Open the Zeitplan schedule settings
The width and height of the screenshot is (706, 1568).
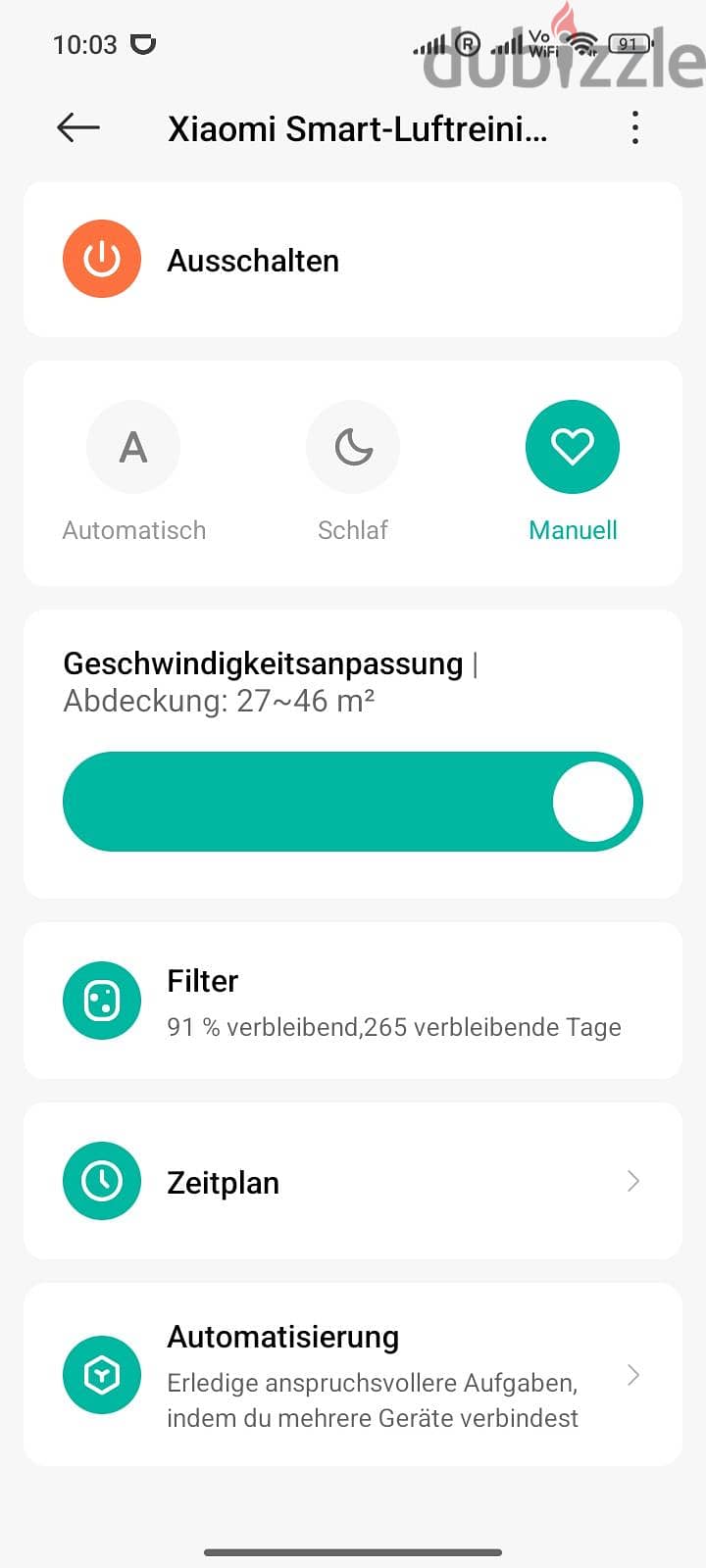tap(353, 1181)
